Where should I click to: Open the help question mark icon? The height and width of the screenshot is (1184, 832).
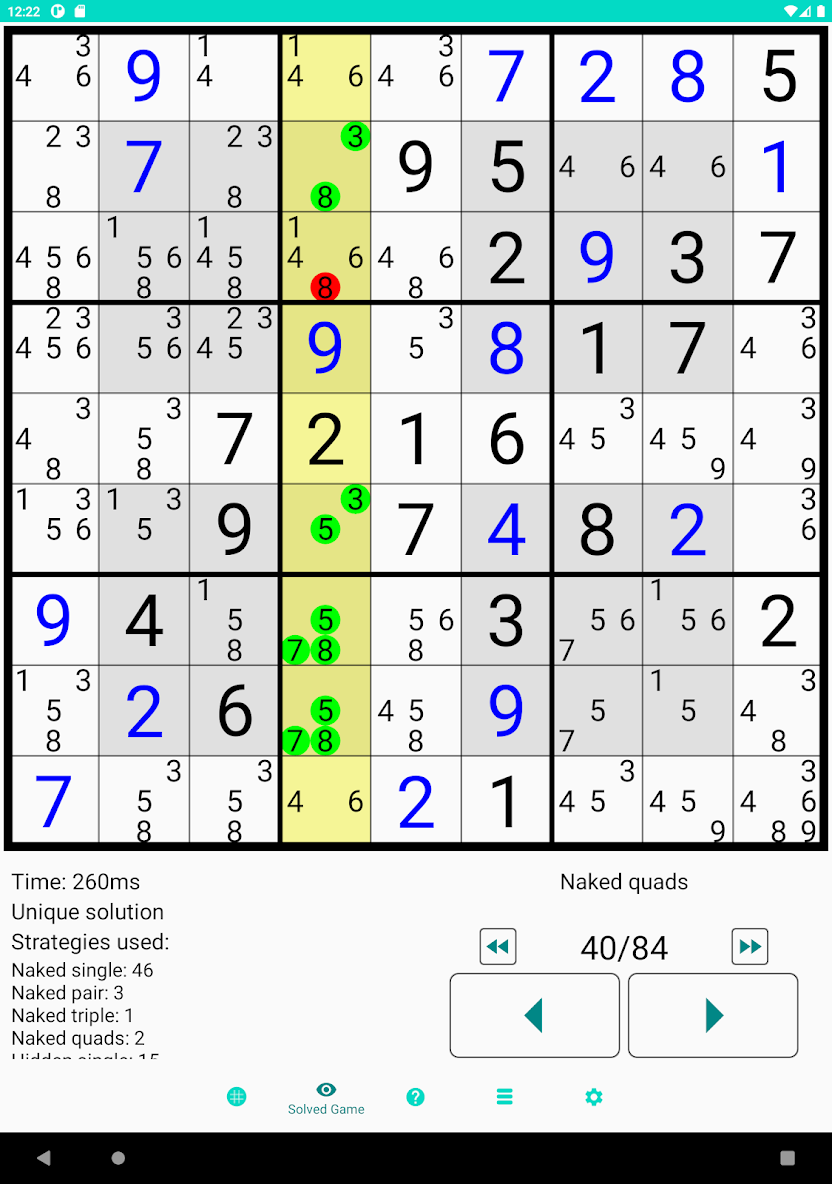[415, 1096]
